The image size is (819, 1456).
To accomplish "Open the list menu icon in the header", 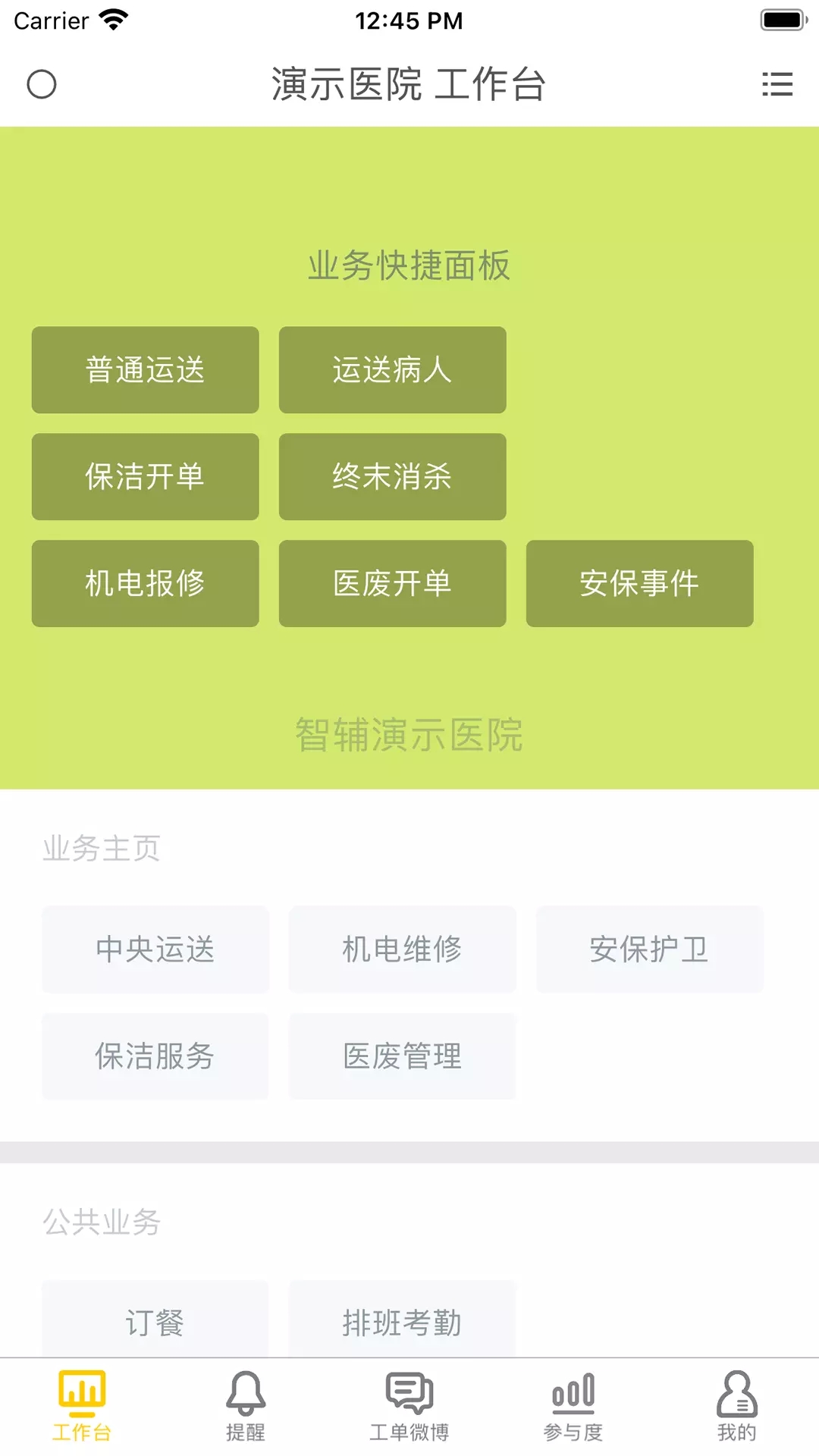I will [777, 84].
